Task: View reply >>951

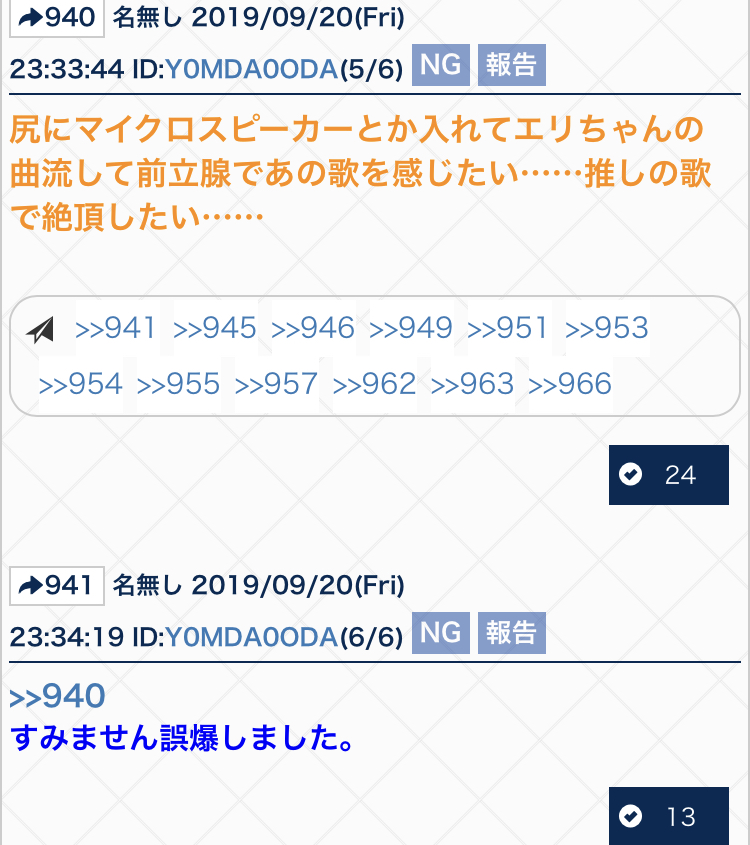Action: (x=508, y=328)
